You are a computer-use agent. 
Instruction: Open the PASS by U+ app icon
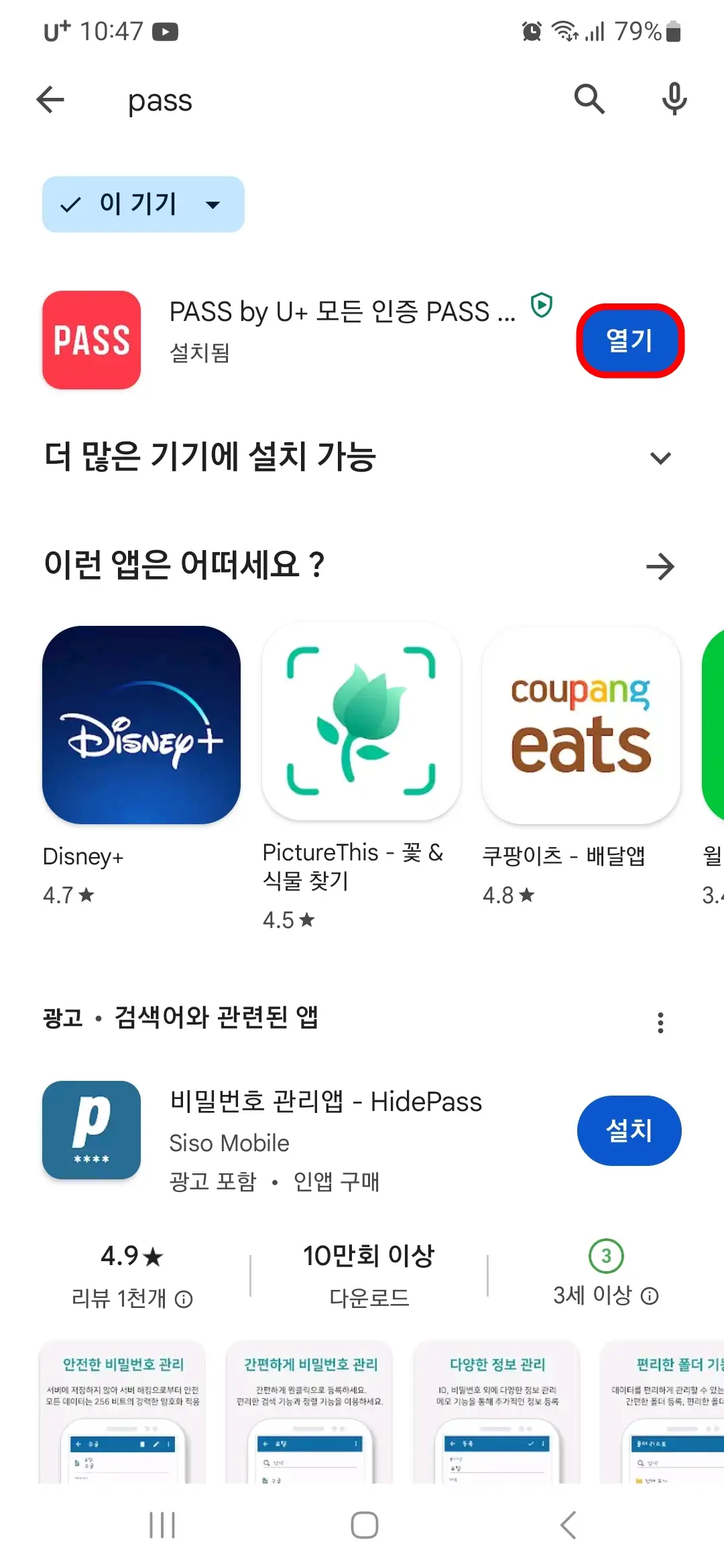(x=91, y=340)
